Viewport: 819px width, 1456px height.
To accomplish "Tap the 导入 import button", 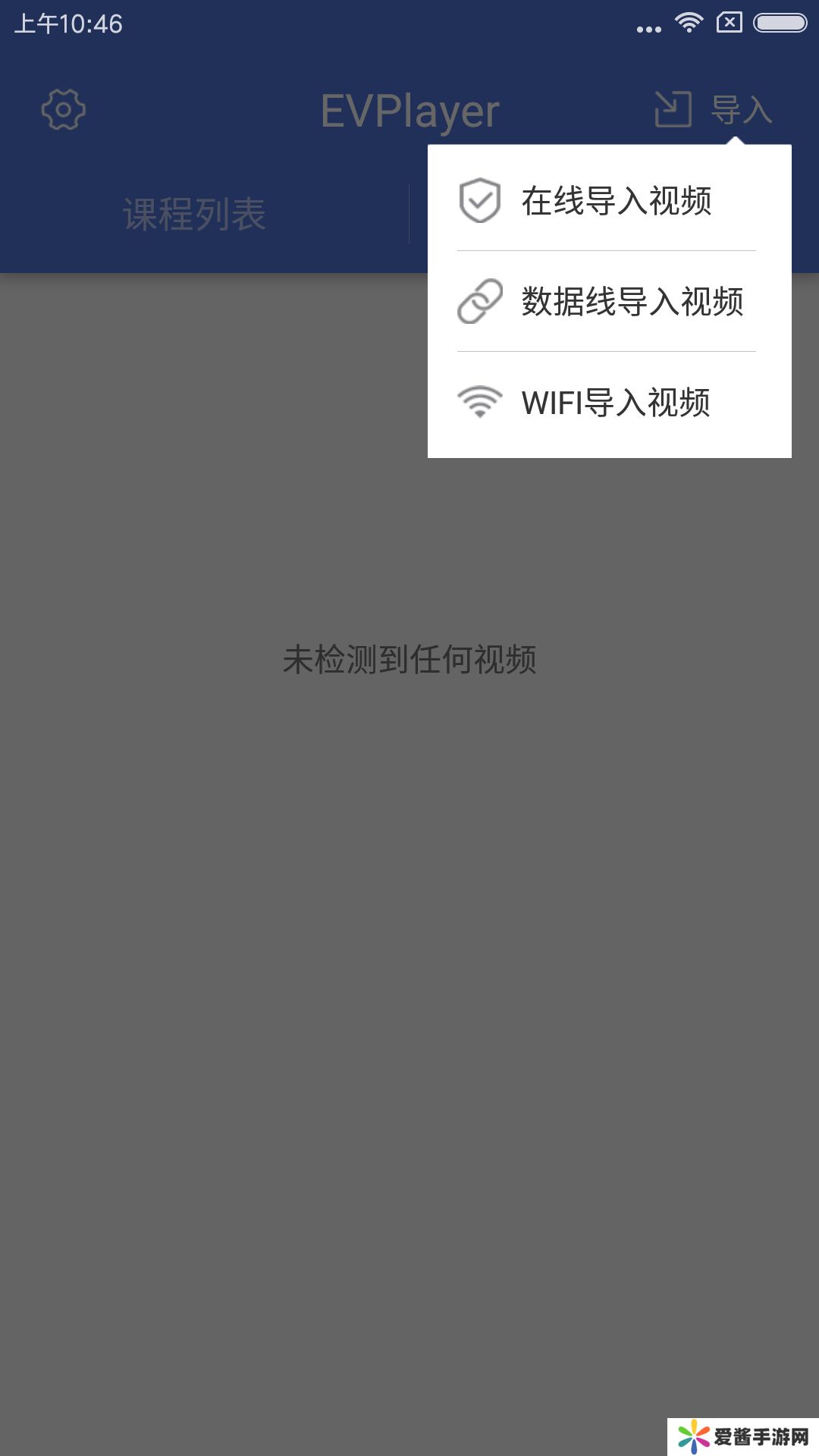I will point(714,110).
